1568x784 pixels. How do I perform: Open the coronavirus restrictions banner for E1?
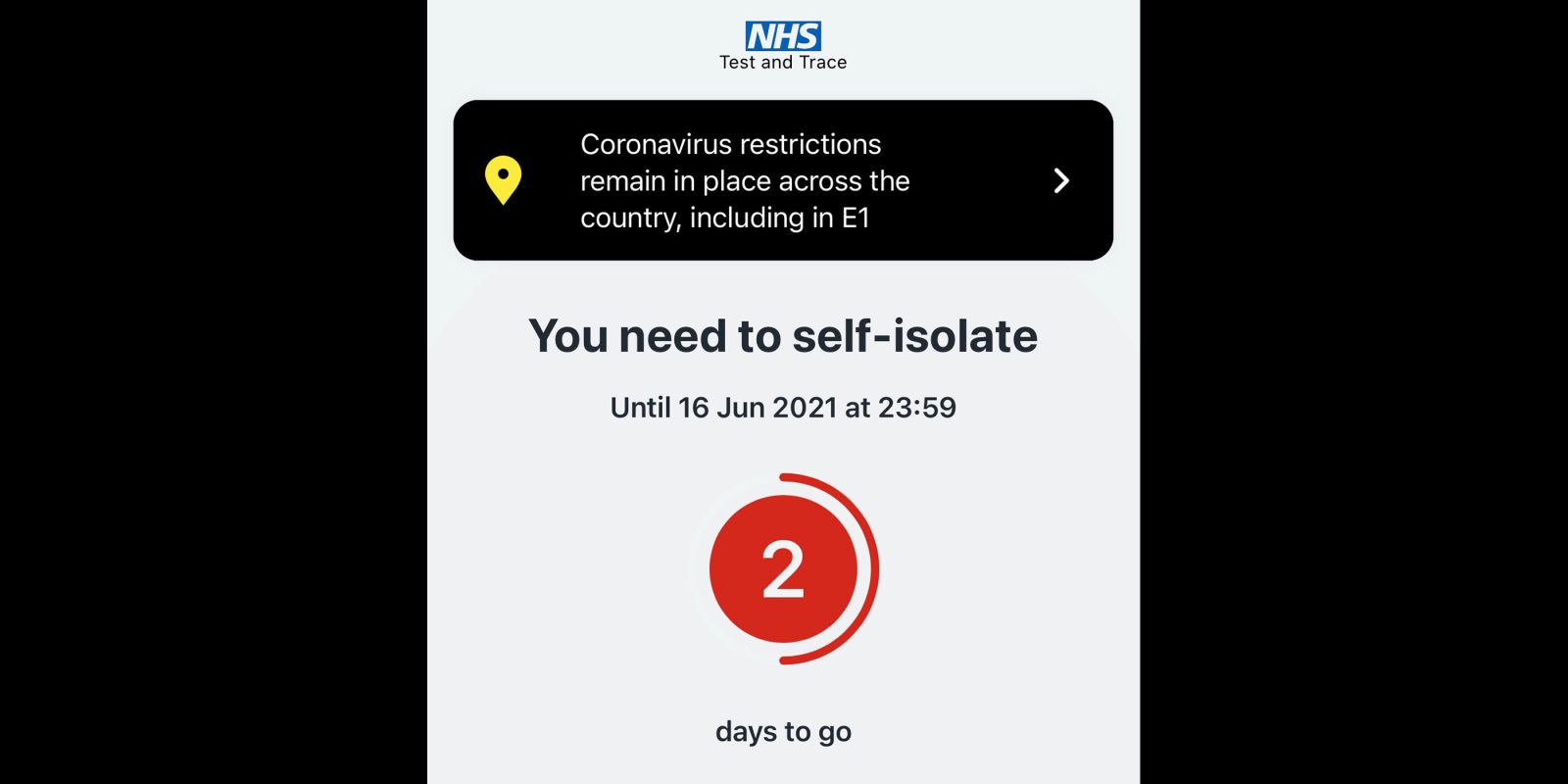click(x=782, y=180)
